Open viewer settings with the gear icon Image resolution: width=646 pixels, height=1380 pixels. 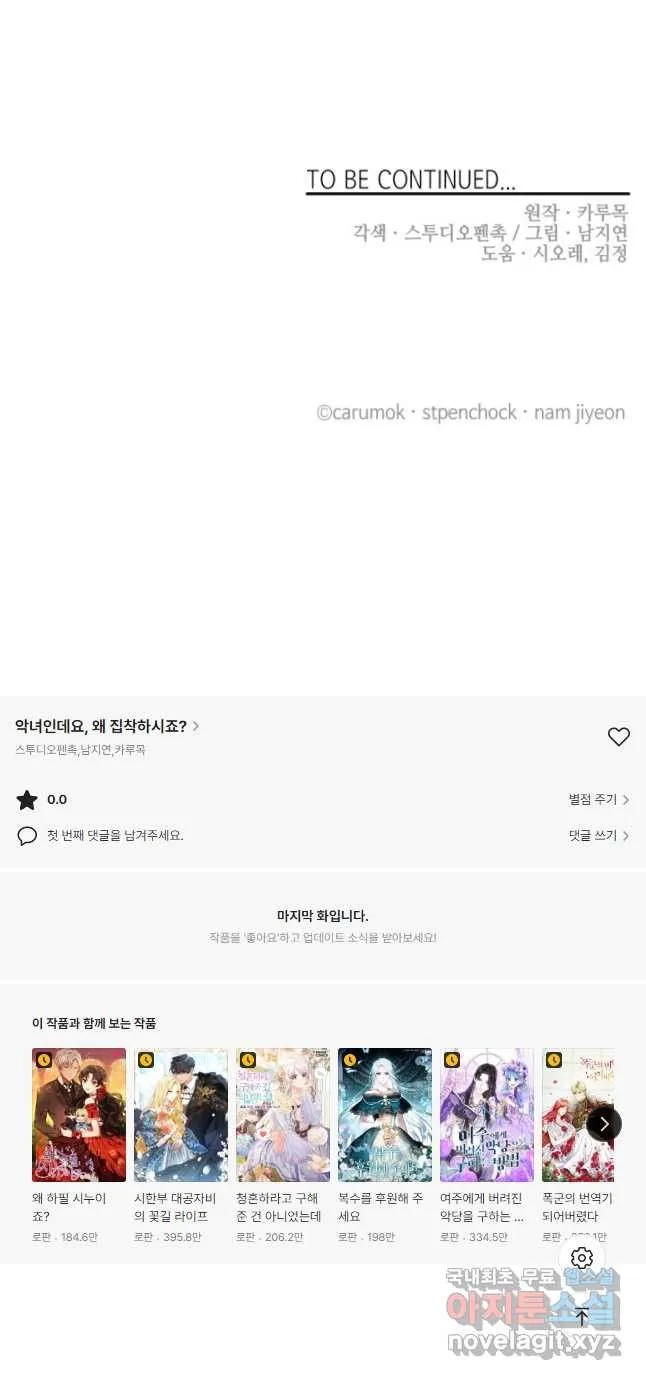point(582,1258)
